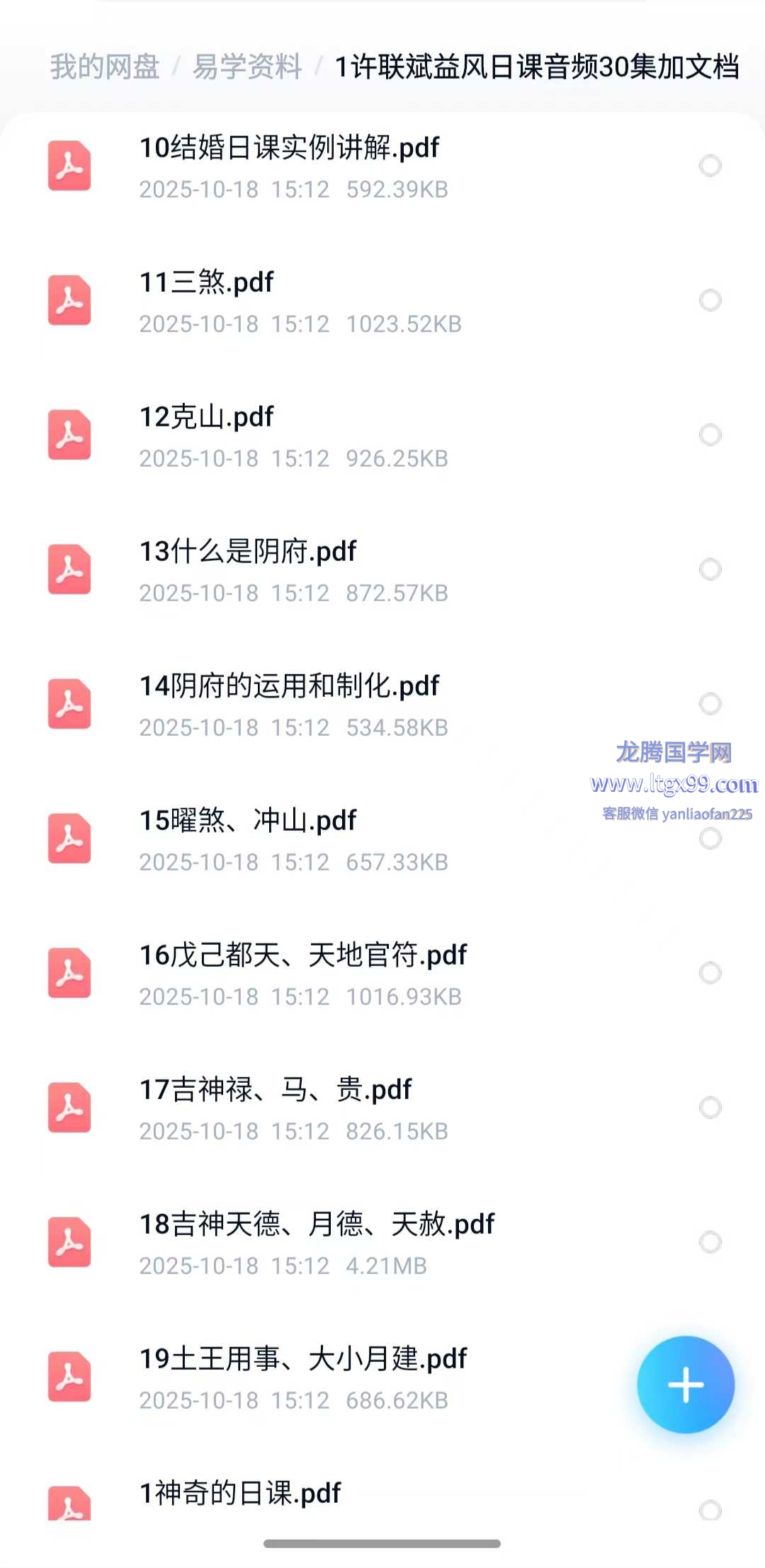This screenshot has height=1568, width=765.
Task: Open 1神奇的日课.pdf
Action: coord(240,1493)
